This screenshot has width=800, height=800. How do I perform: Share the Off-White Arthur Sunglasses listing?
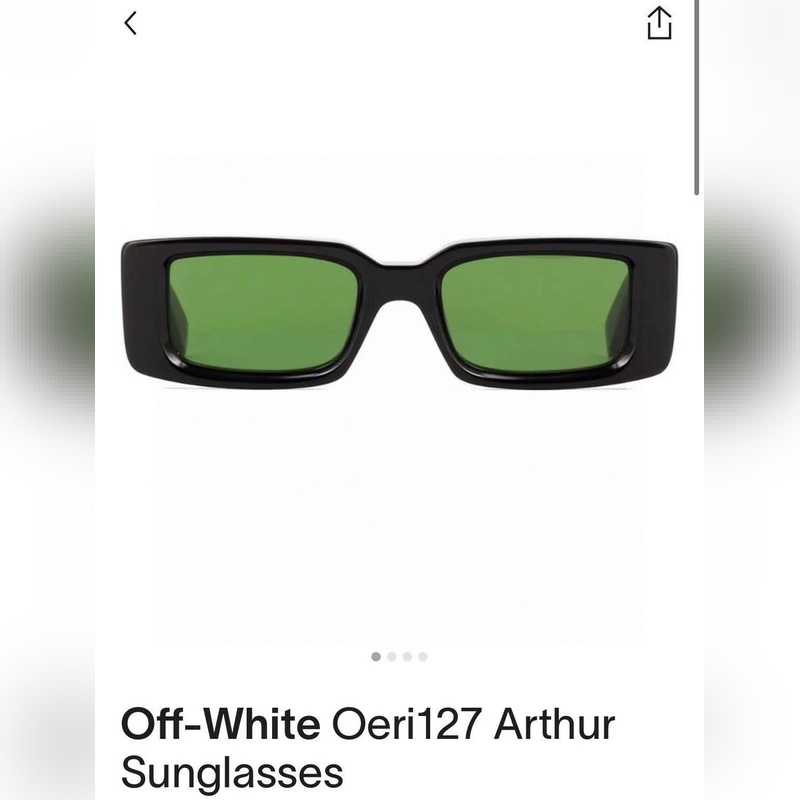[x=658, y=23]
